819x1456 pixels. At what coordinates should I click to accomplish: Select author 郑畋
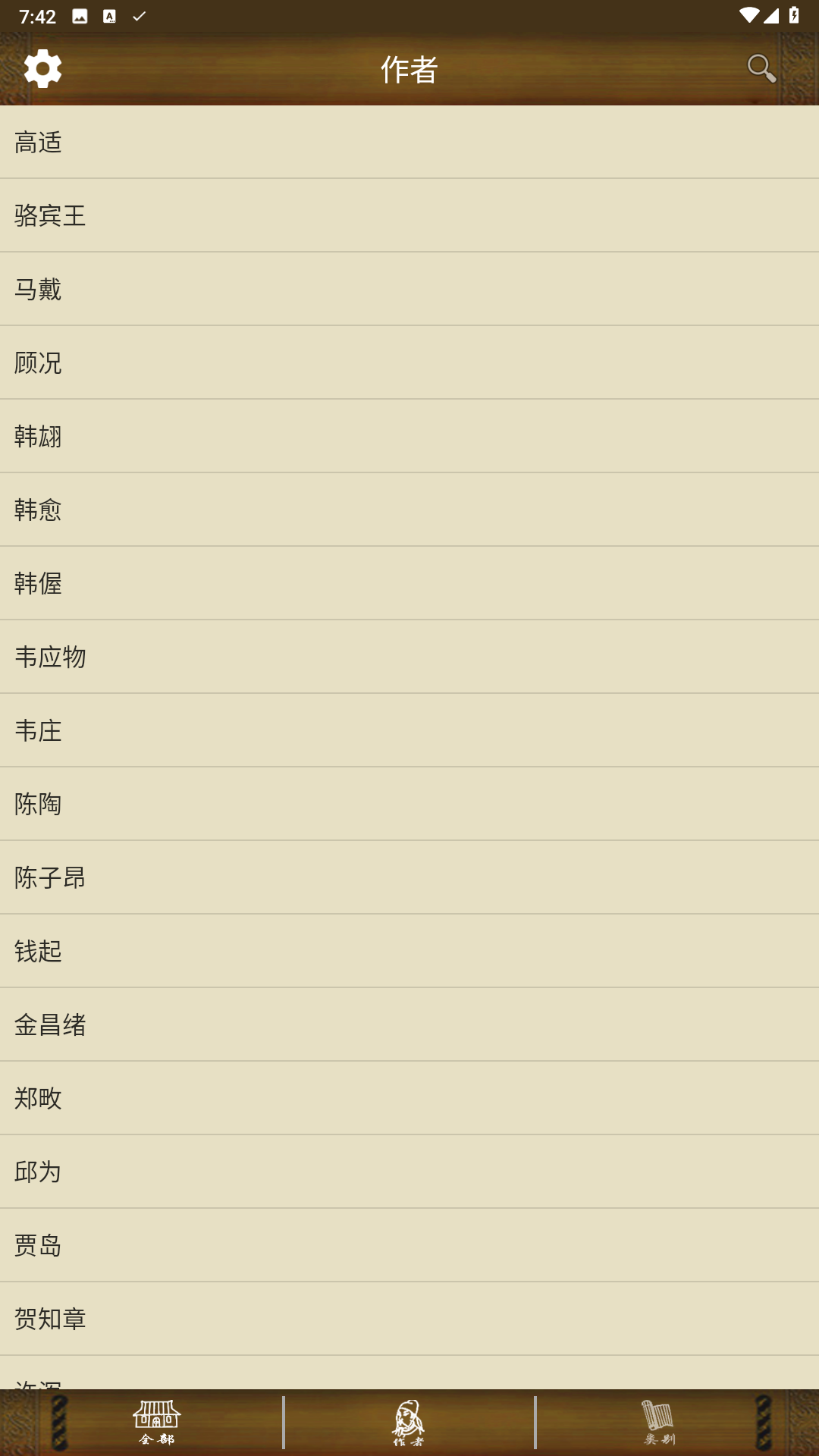click(409, 1098)
